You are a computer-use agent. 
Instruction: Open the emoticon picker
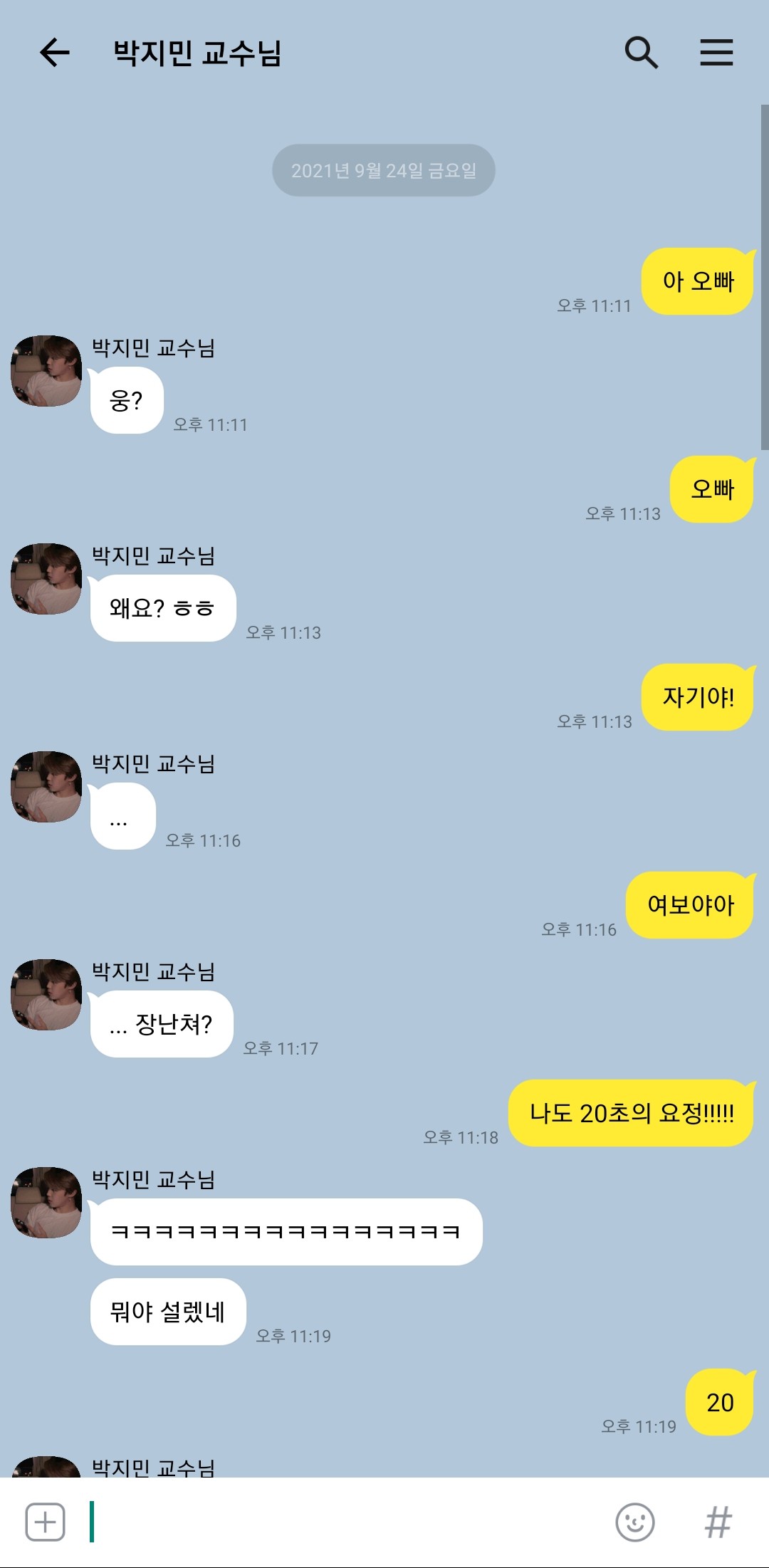click(634, 1522)
